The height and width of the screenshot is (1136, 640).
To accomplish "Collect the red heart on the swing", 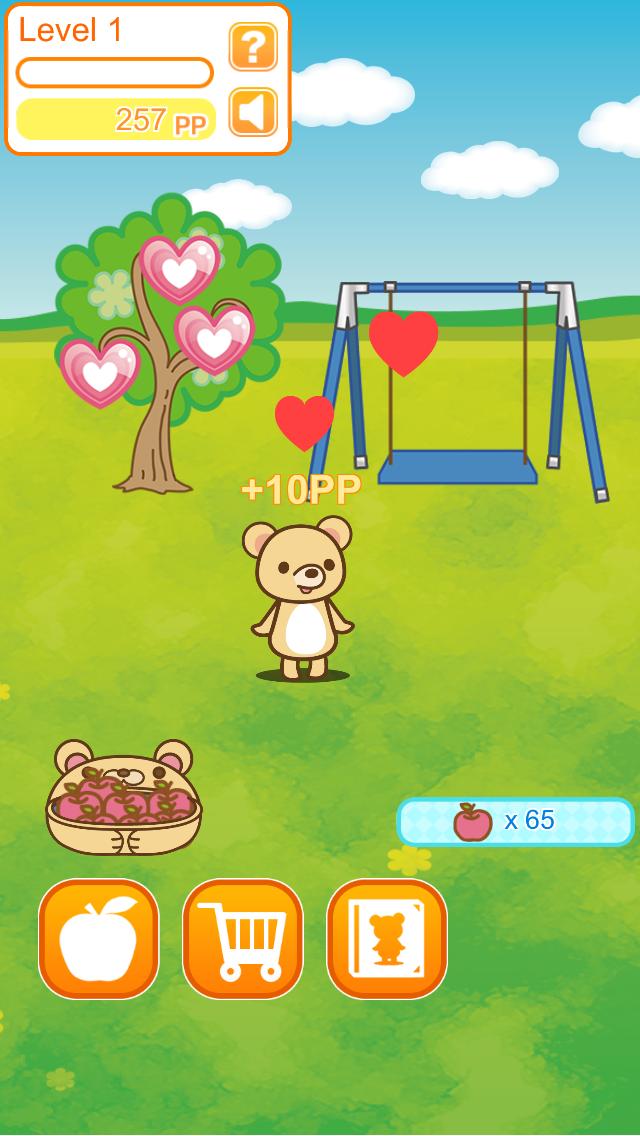I will (x=403, y=341).
